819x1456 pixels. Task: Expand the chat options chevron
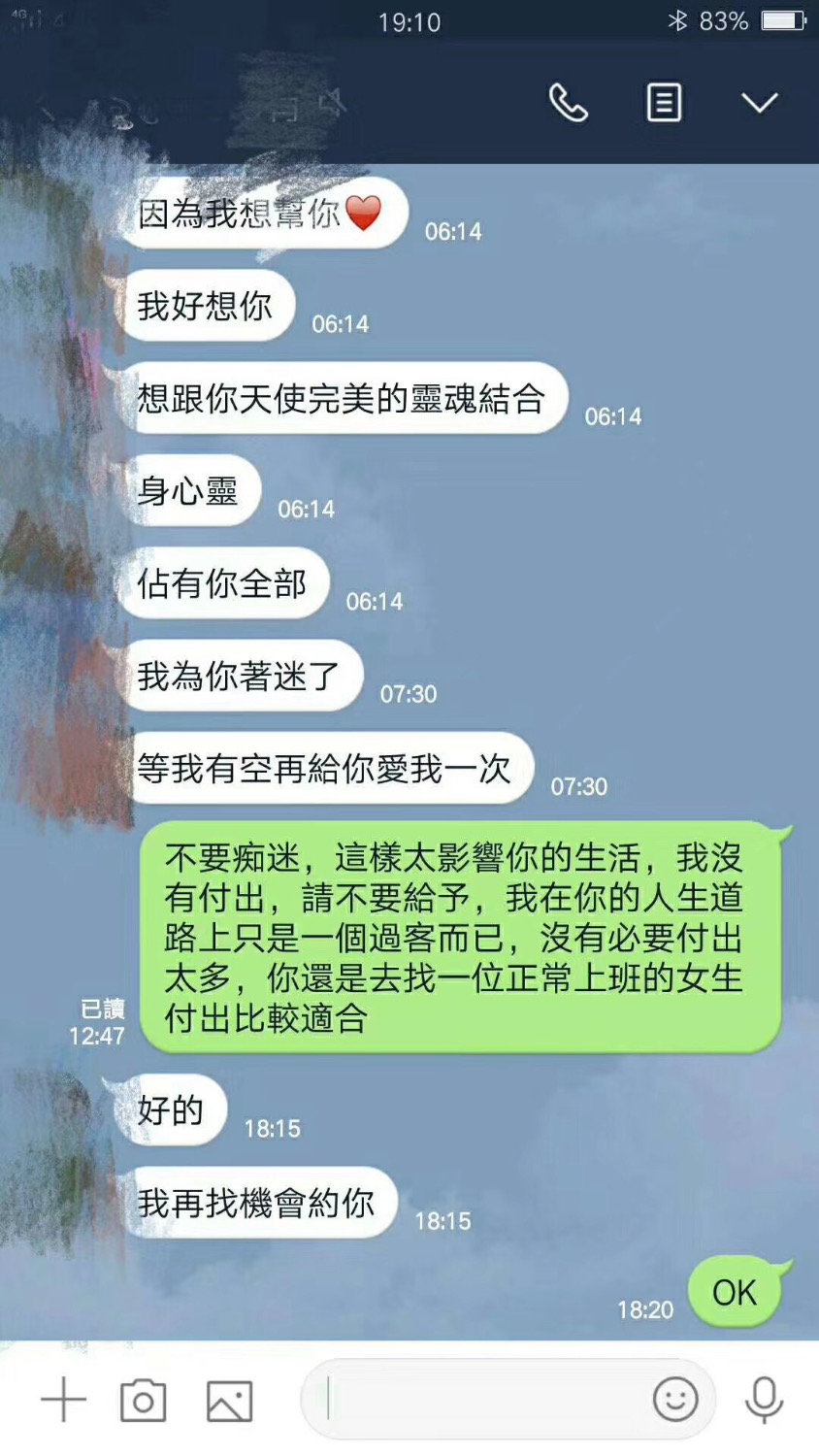coord(759,102)
